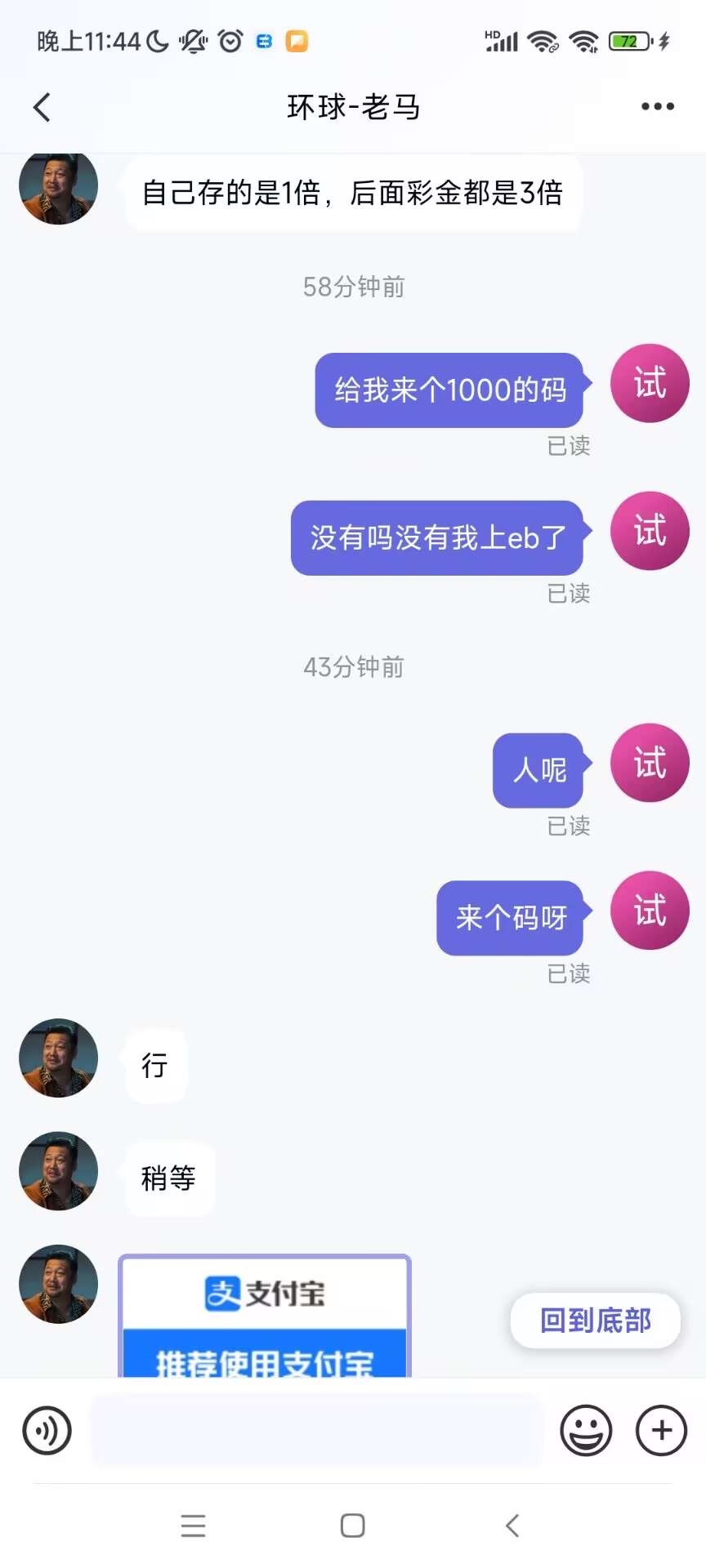The height and width of the screenshot is (1568, 706).
Task: Go to the system home screen
Action: tap(352, 1525)
